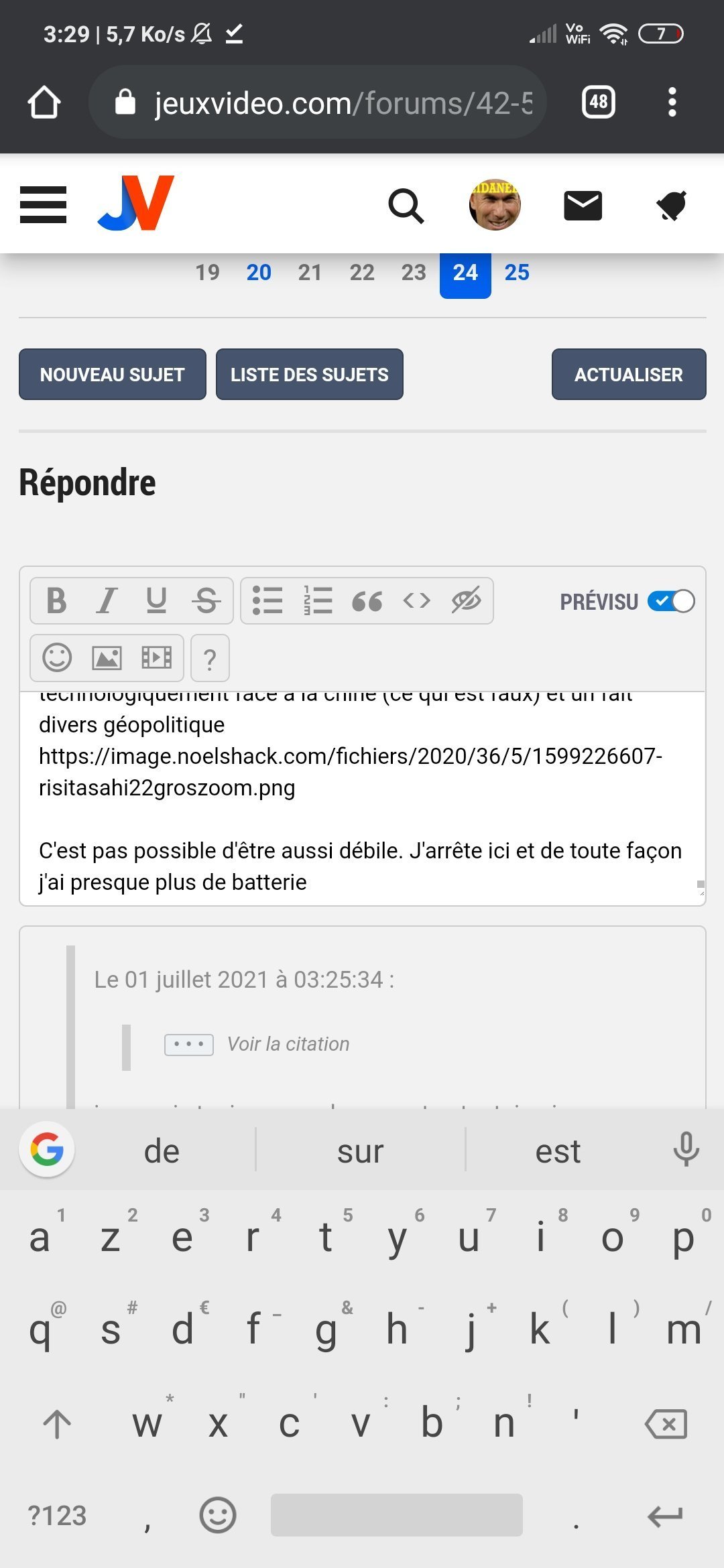Go to page 20 of the topic
This screenshot has width=724, height=1568.
click(x=259, y=273)
